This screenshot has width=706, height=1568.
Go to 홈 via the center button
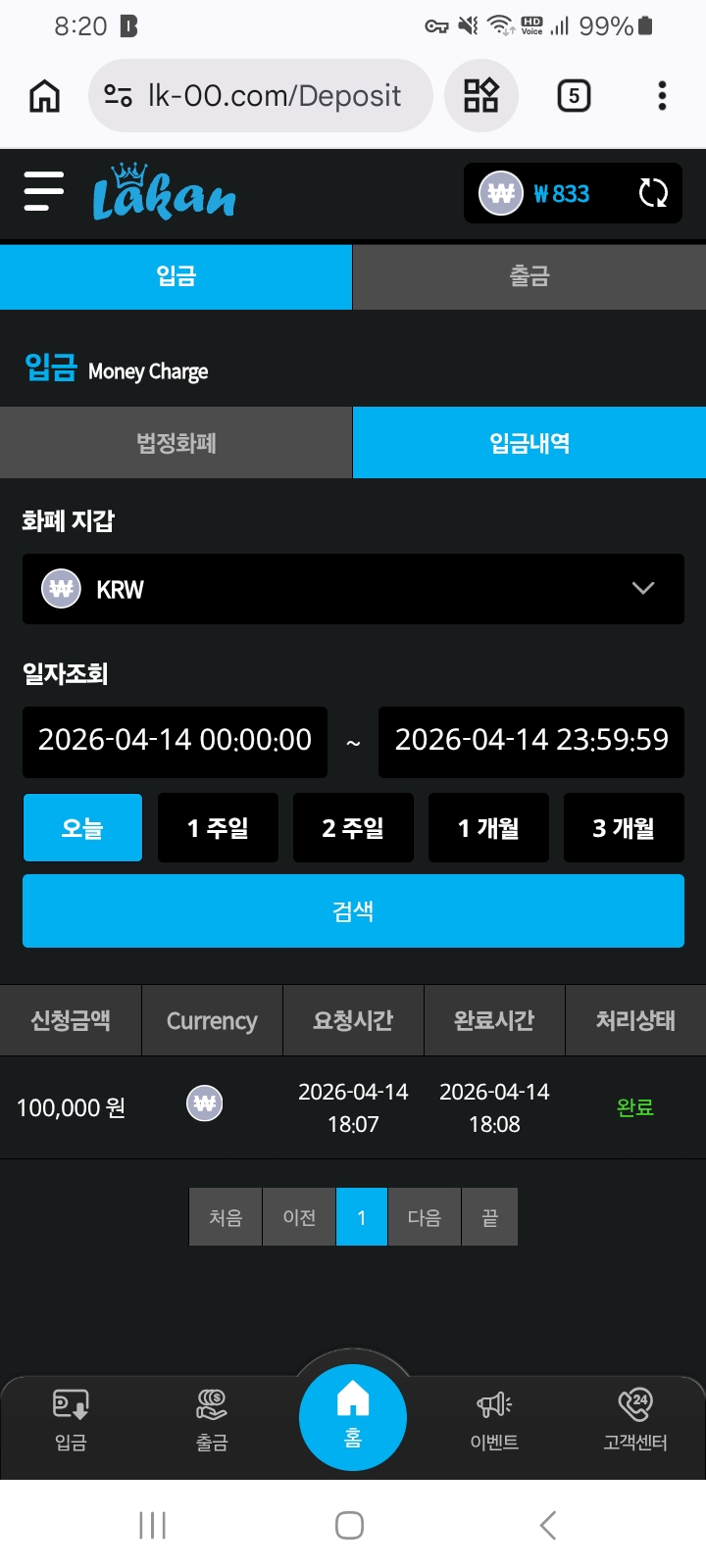pos(353,1417)
